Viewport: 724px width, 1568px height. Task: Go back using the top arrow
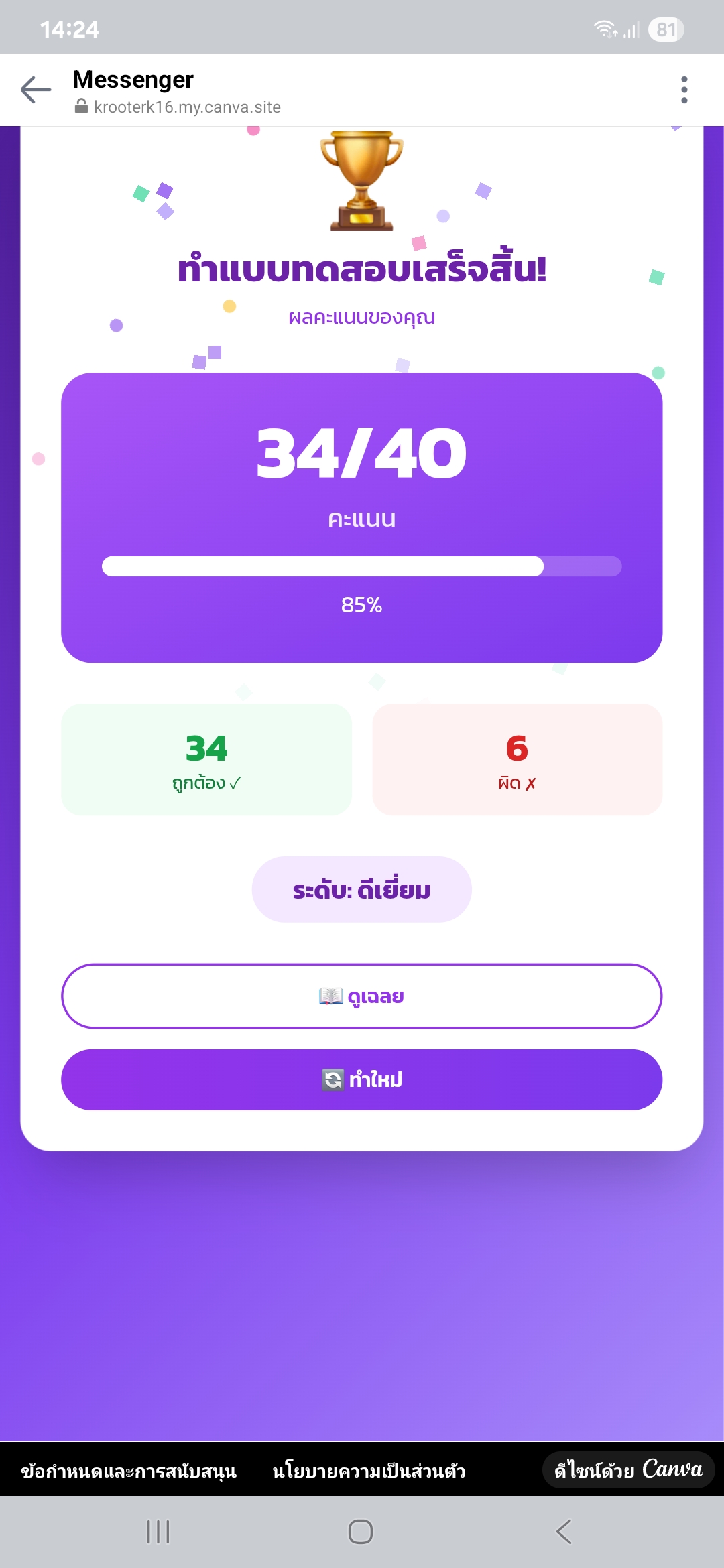click(x=36, y=90)
